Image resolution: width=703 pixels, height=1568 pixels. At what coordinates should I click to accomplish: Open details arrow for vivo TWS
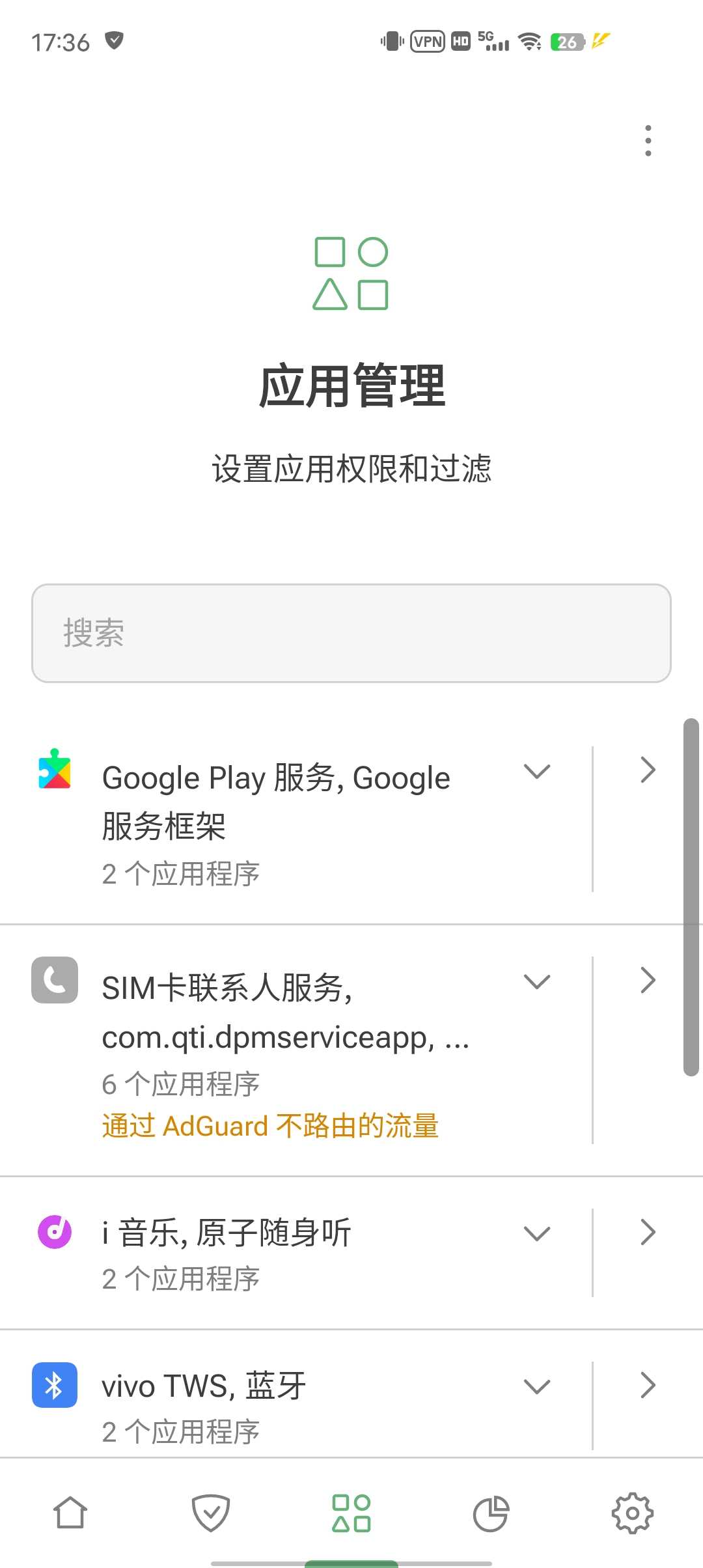pos(648,1386)
